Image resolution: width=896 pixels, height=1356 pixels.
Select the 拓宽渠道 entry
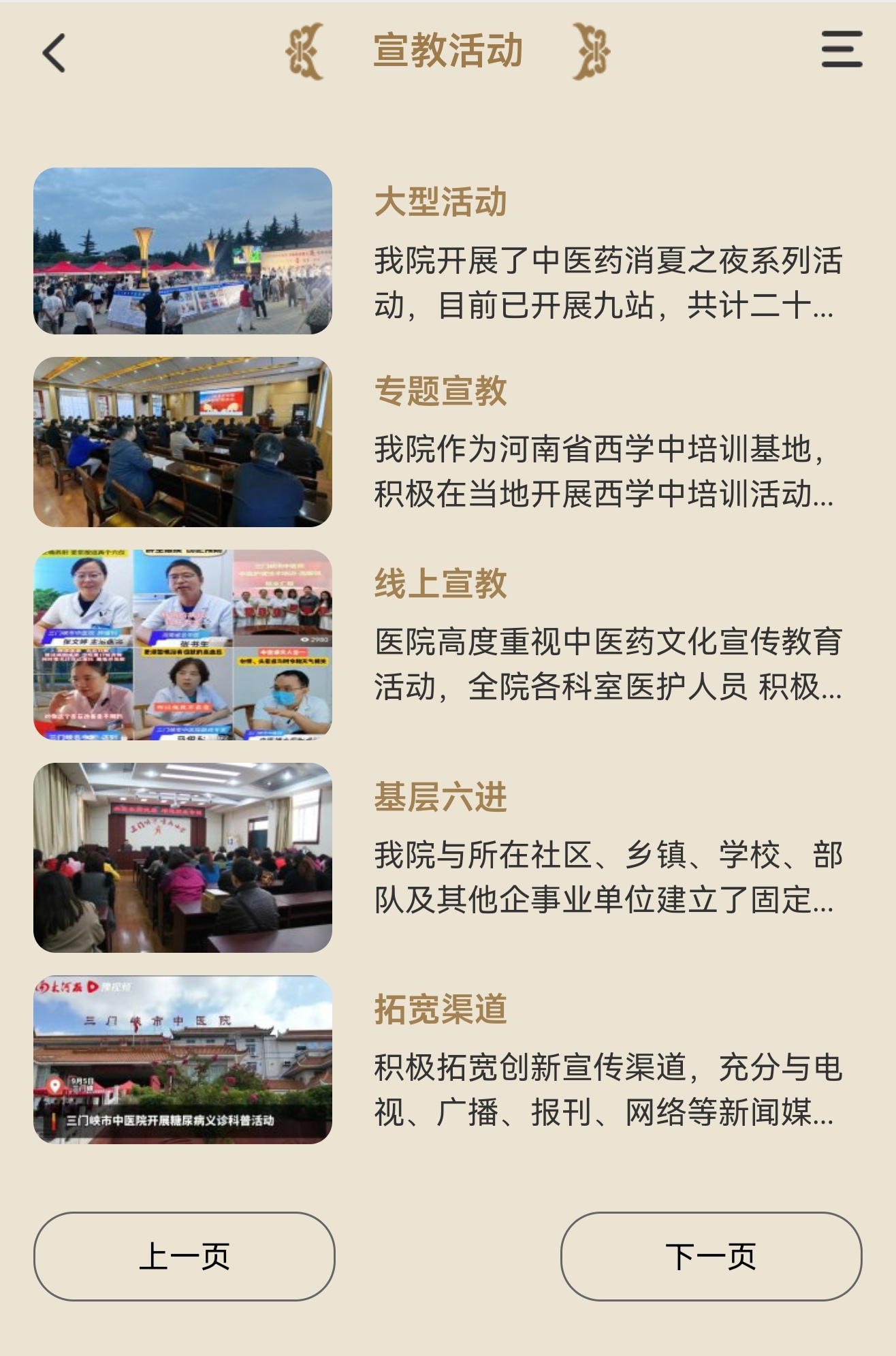coord(441,1009)
